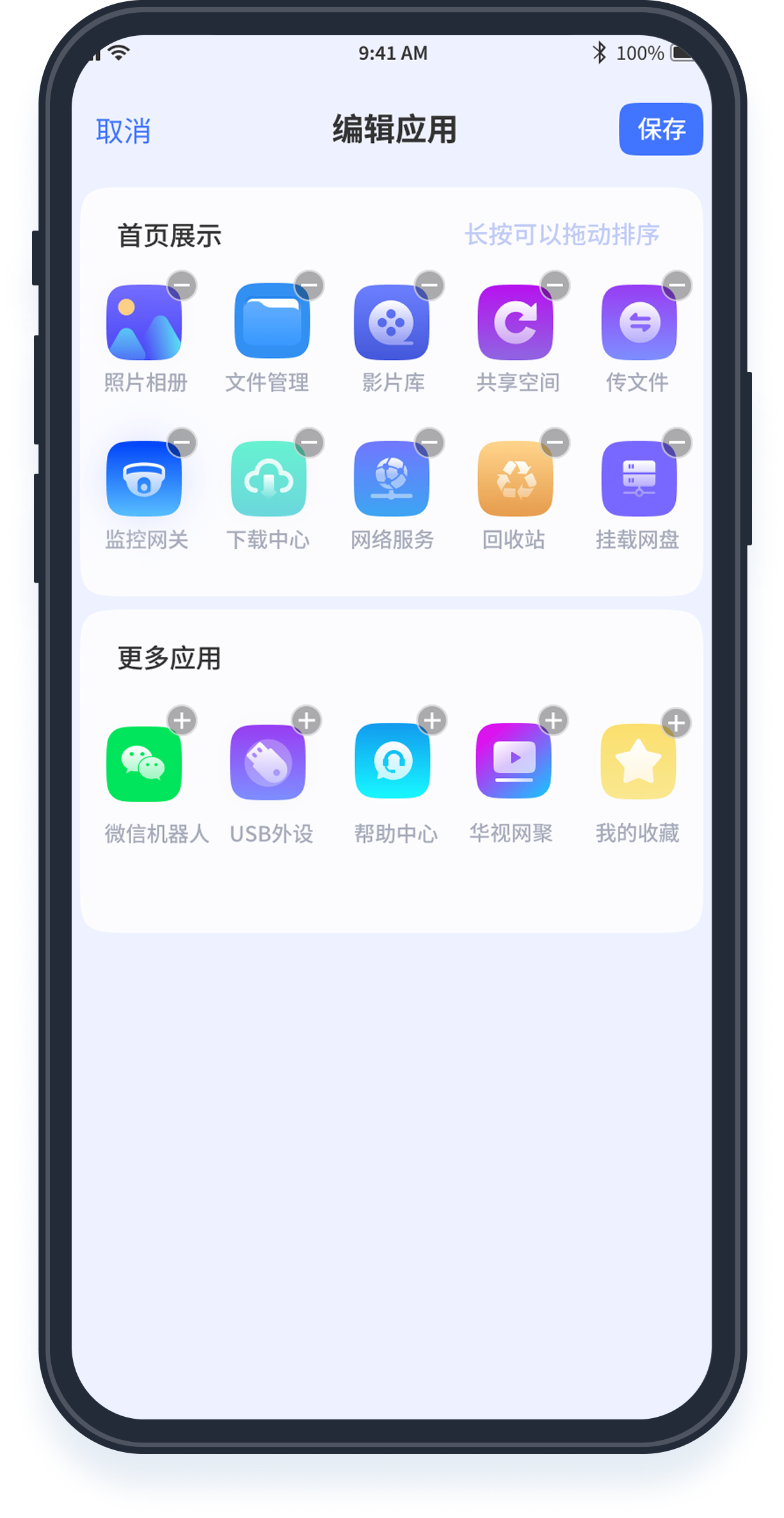Remove 影片库 from the home display
Image resolution: width=784 pixels, height=1518 pixels.
429,285
